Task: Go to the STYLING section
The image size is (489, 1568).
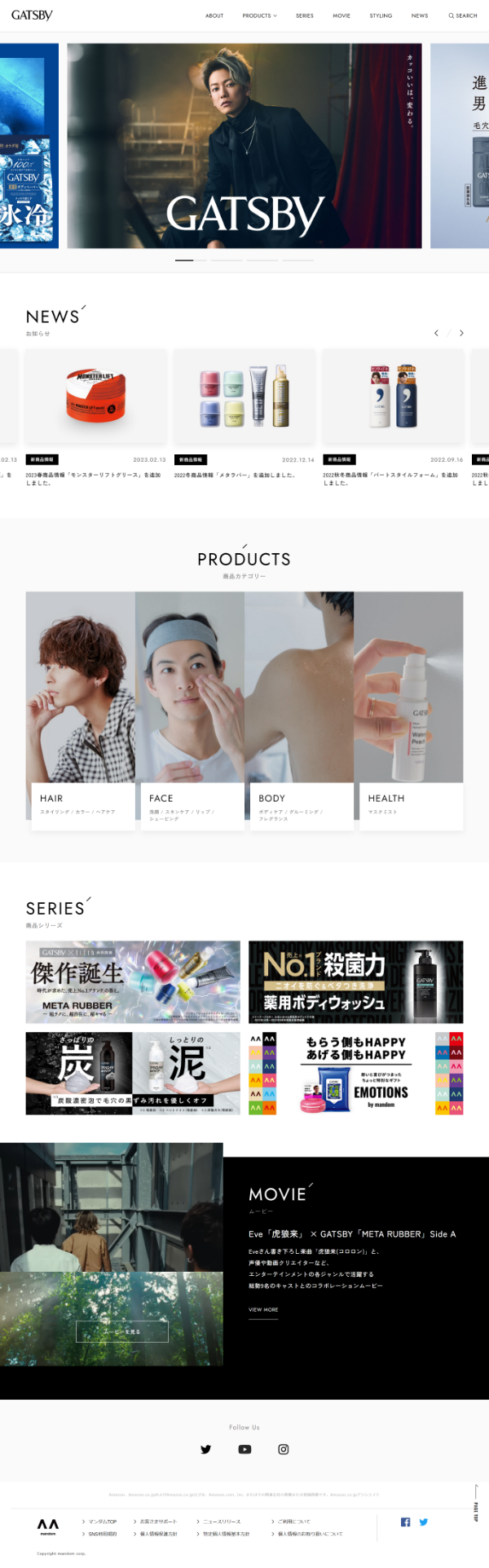Action: click(381, 16)
